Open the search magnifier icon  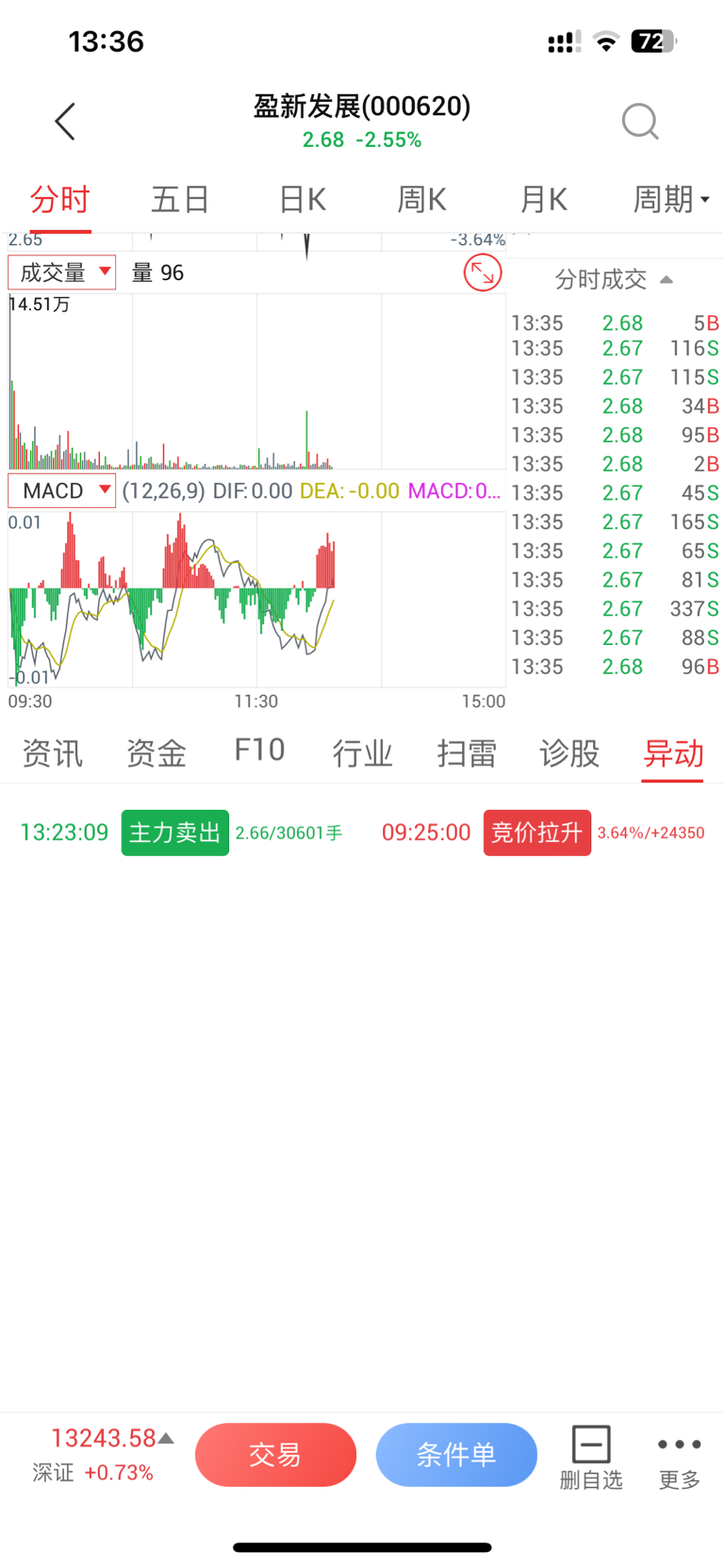[x=640, y=122]
